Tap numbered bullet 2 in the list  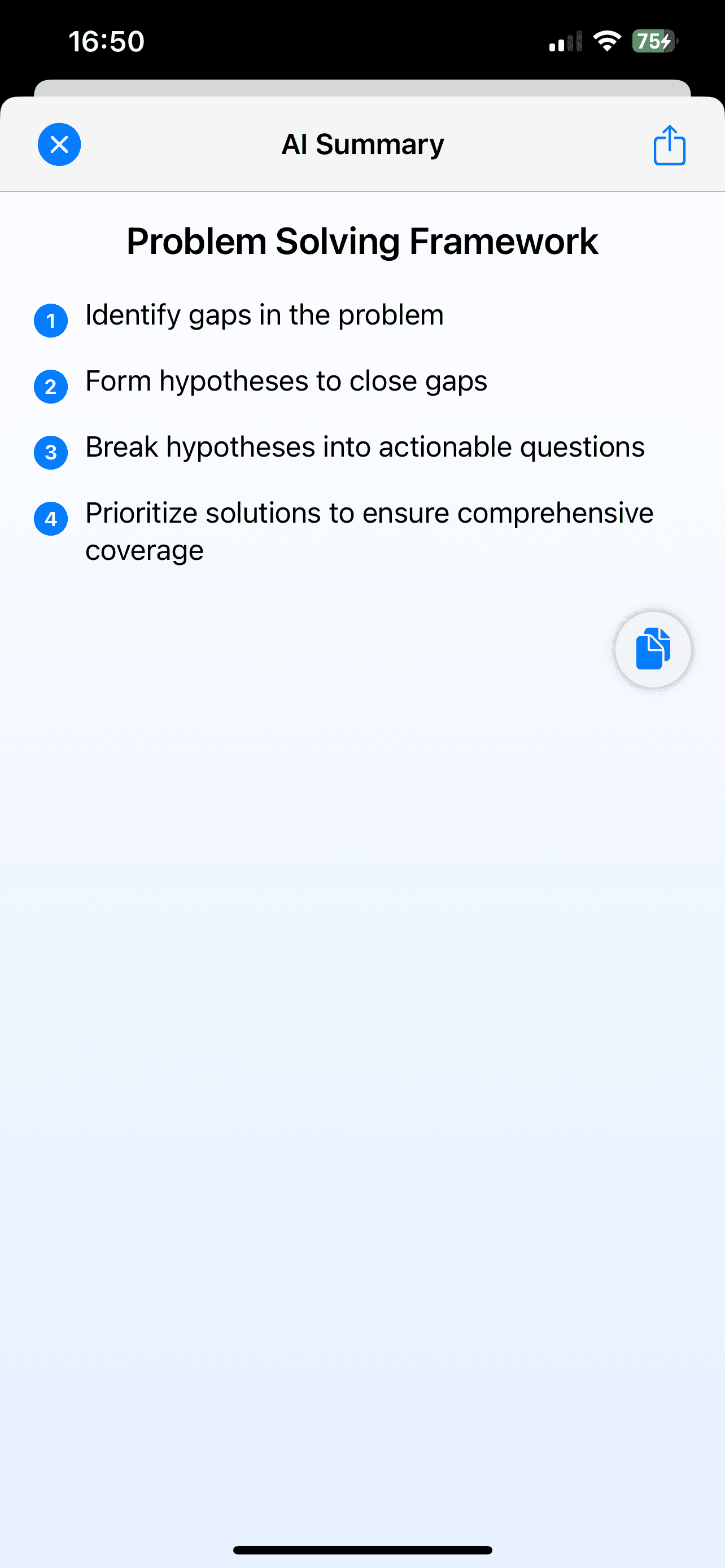point(50,387)
